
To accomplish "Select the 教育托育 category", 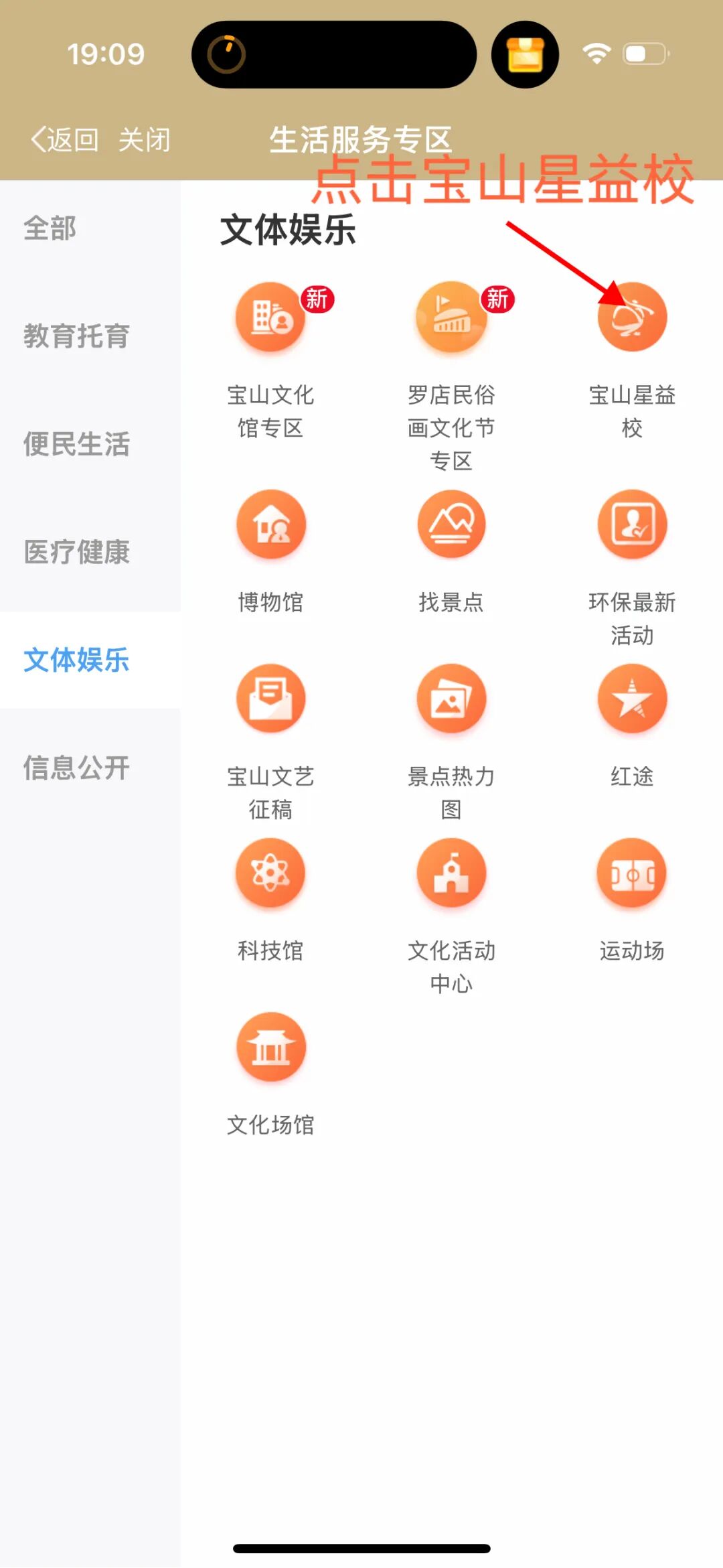I will (76, 336).
